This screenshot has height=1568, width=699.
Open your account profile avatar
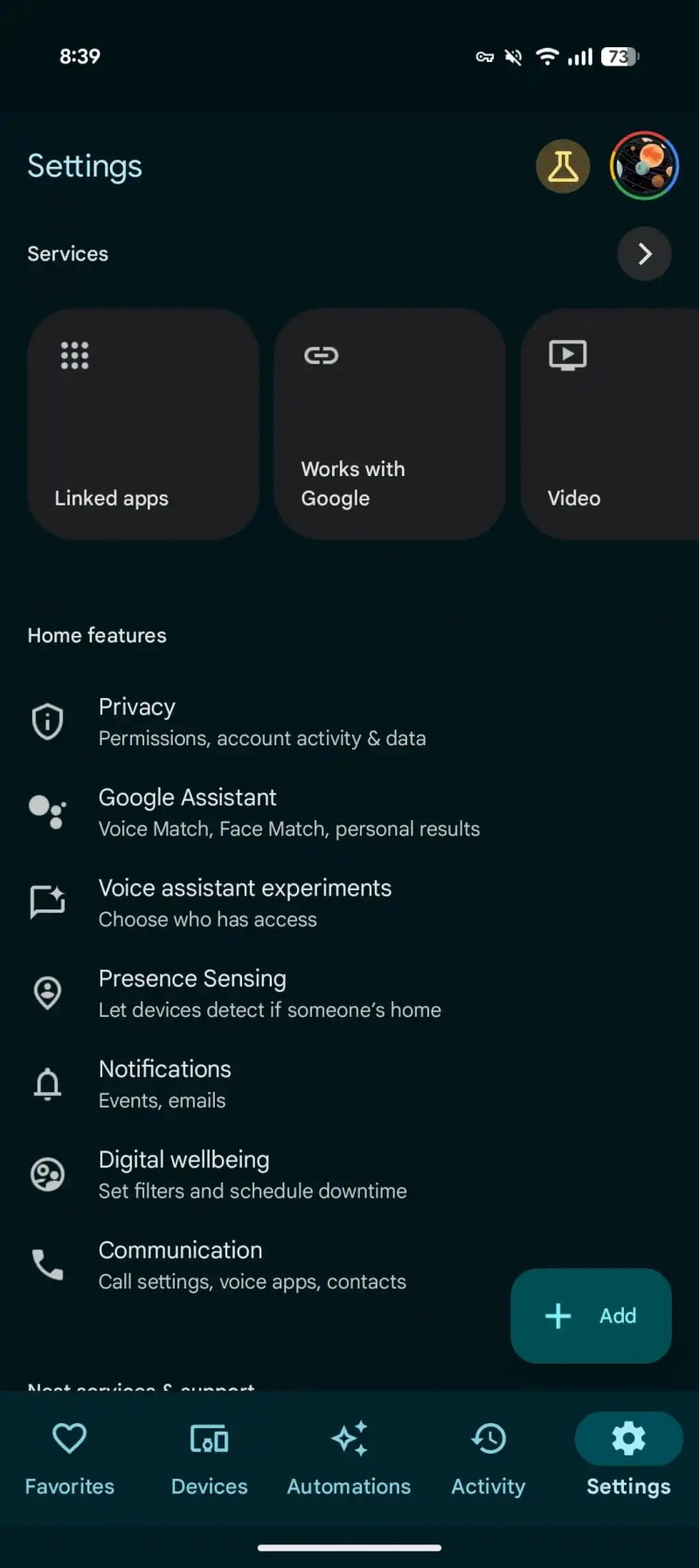click(644, 166)
